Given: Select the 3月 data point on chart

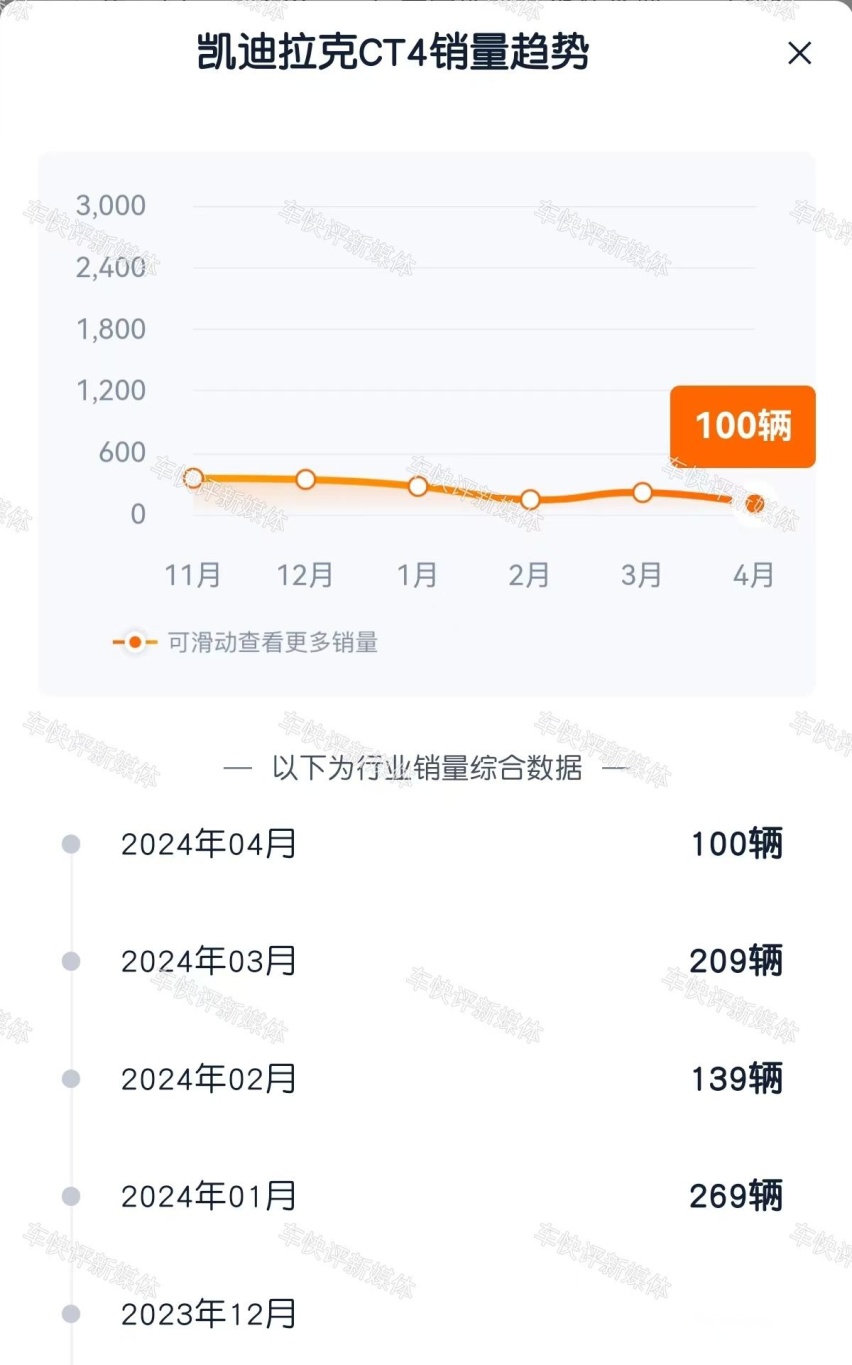Looking at the screenshot, I should 642,492.
